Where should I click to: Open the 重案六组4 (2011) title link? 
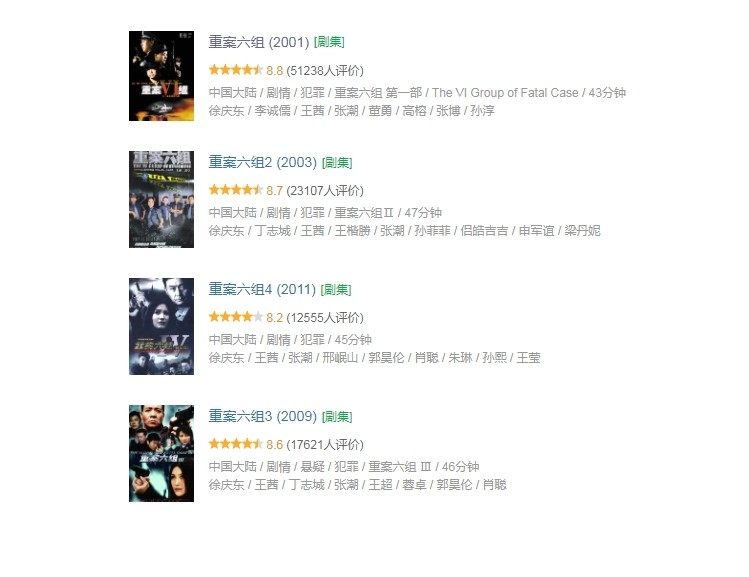pyautogui.click(x=262, y=289)
